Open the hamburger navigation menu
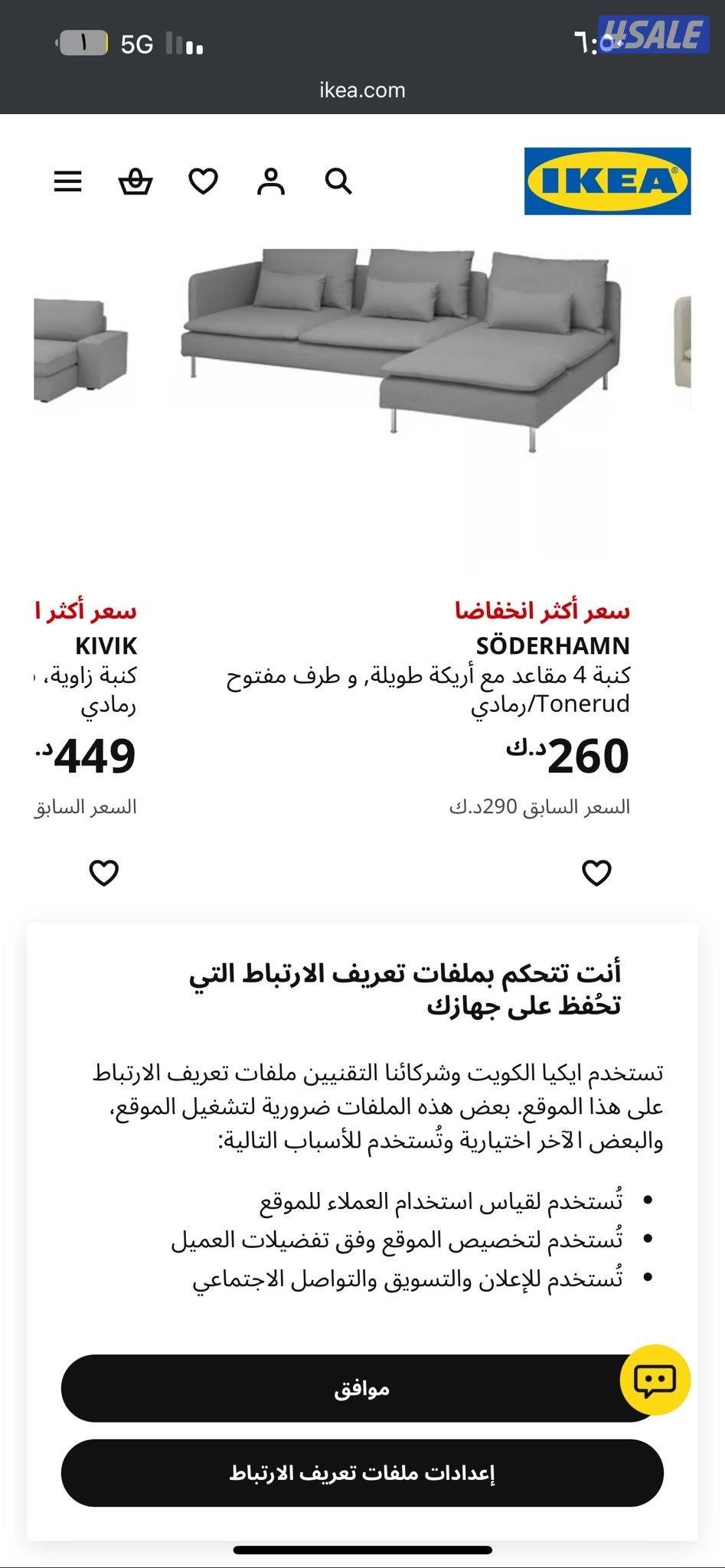 [x=67, y=181]
